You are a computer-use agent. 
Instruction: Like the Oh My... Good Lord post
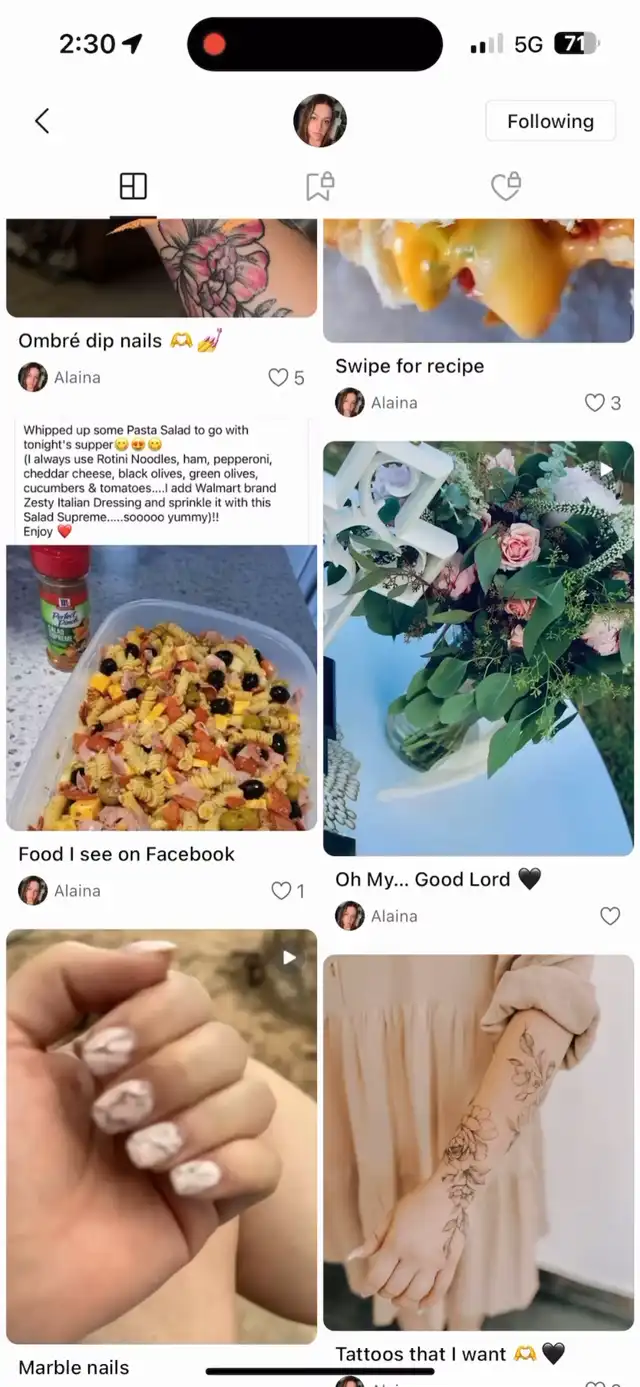click(x=610, y=915)
